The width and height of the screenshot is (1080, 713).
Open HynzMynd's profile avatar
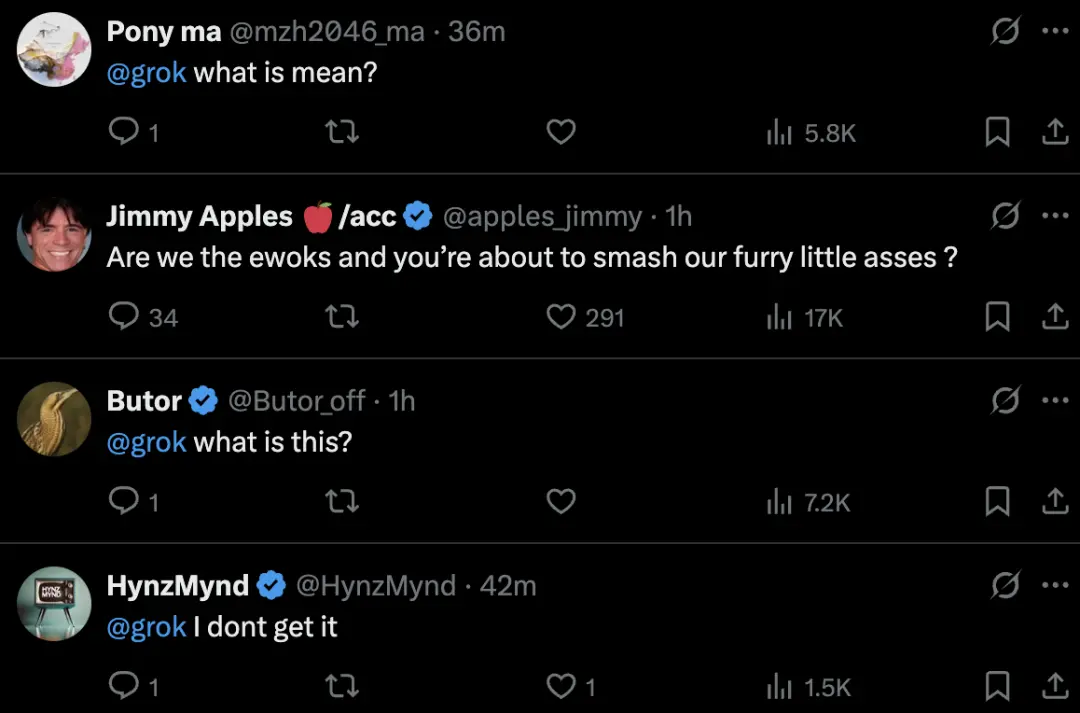click(54, 603)
